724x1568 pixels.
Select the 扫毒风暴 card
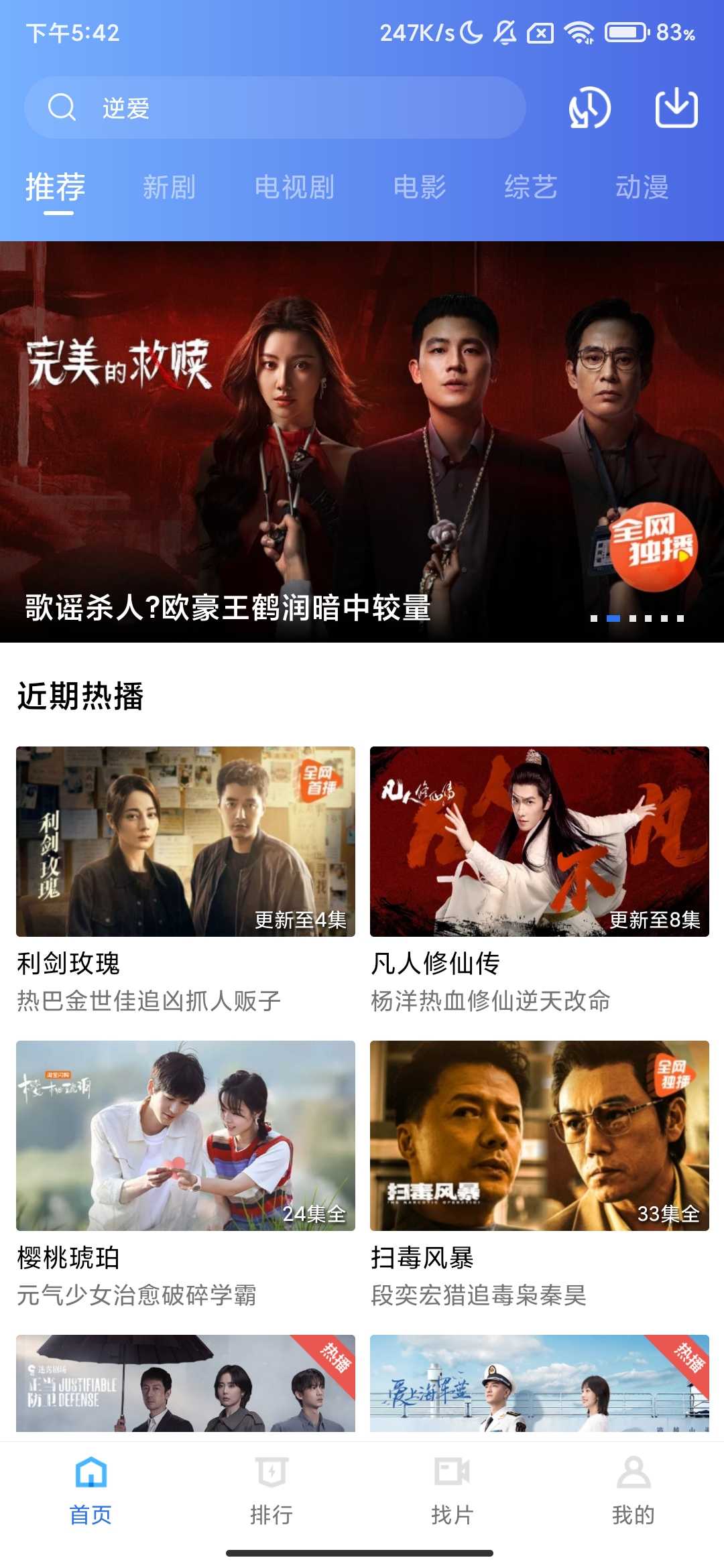point(540,1136)
